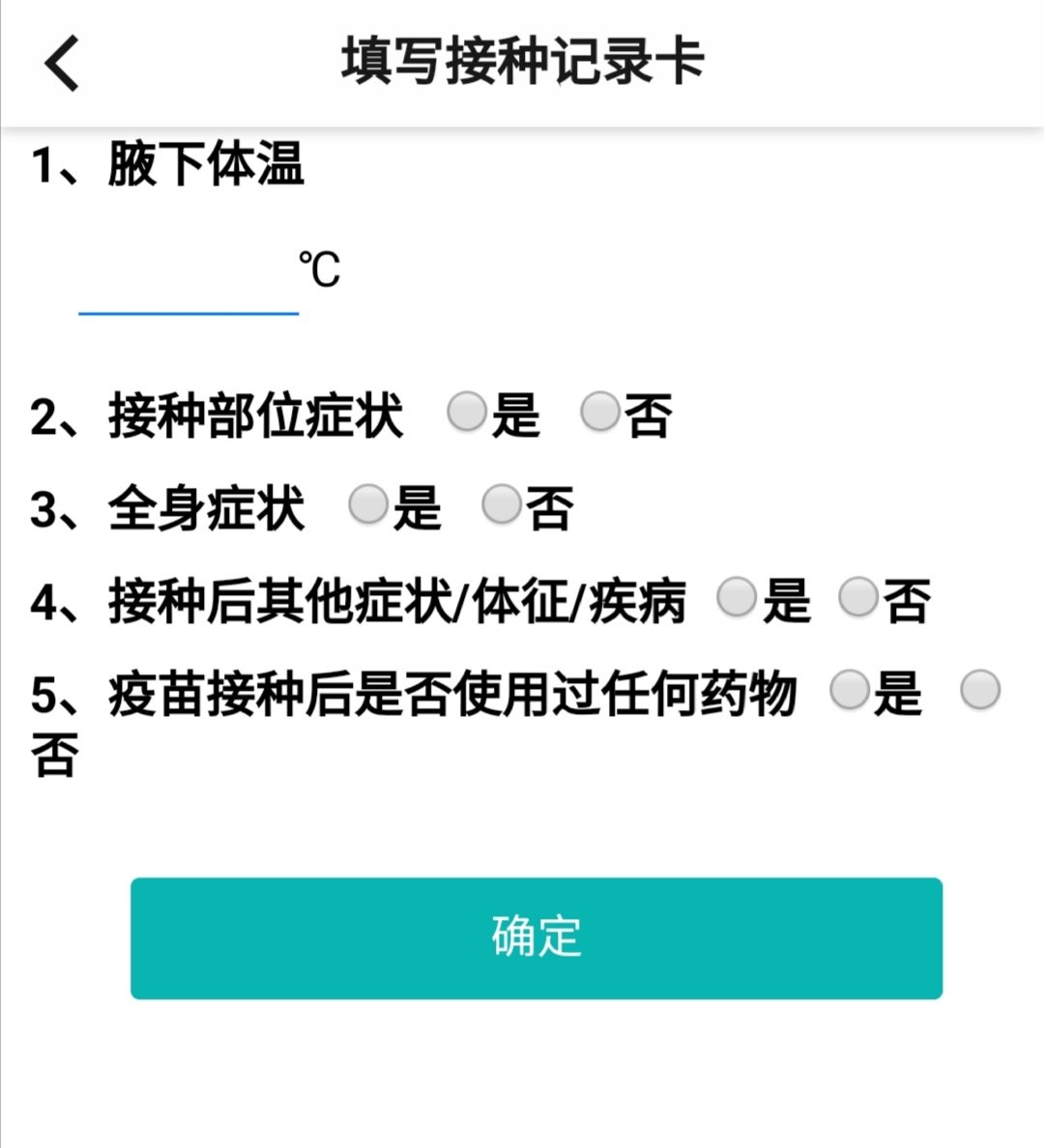Image resolution: width=1044 pixels, height=1148 pixels.
Task: Mark 否 for 接种后其他症状/体征/疾病
Action: click(x=857, y=596)
